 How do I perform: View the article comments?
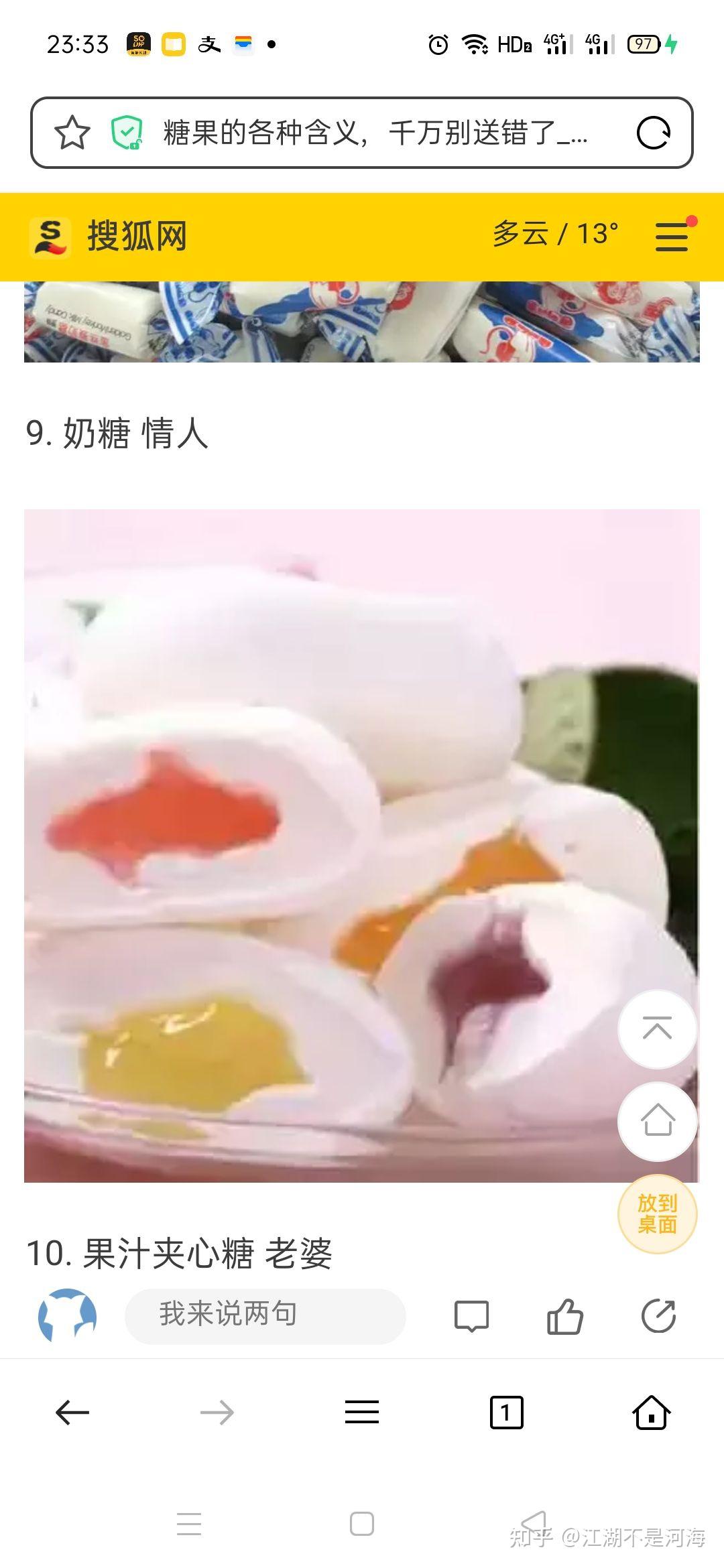471,1316
